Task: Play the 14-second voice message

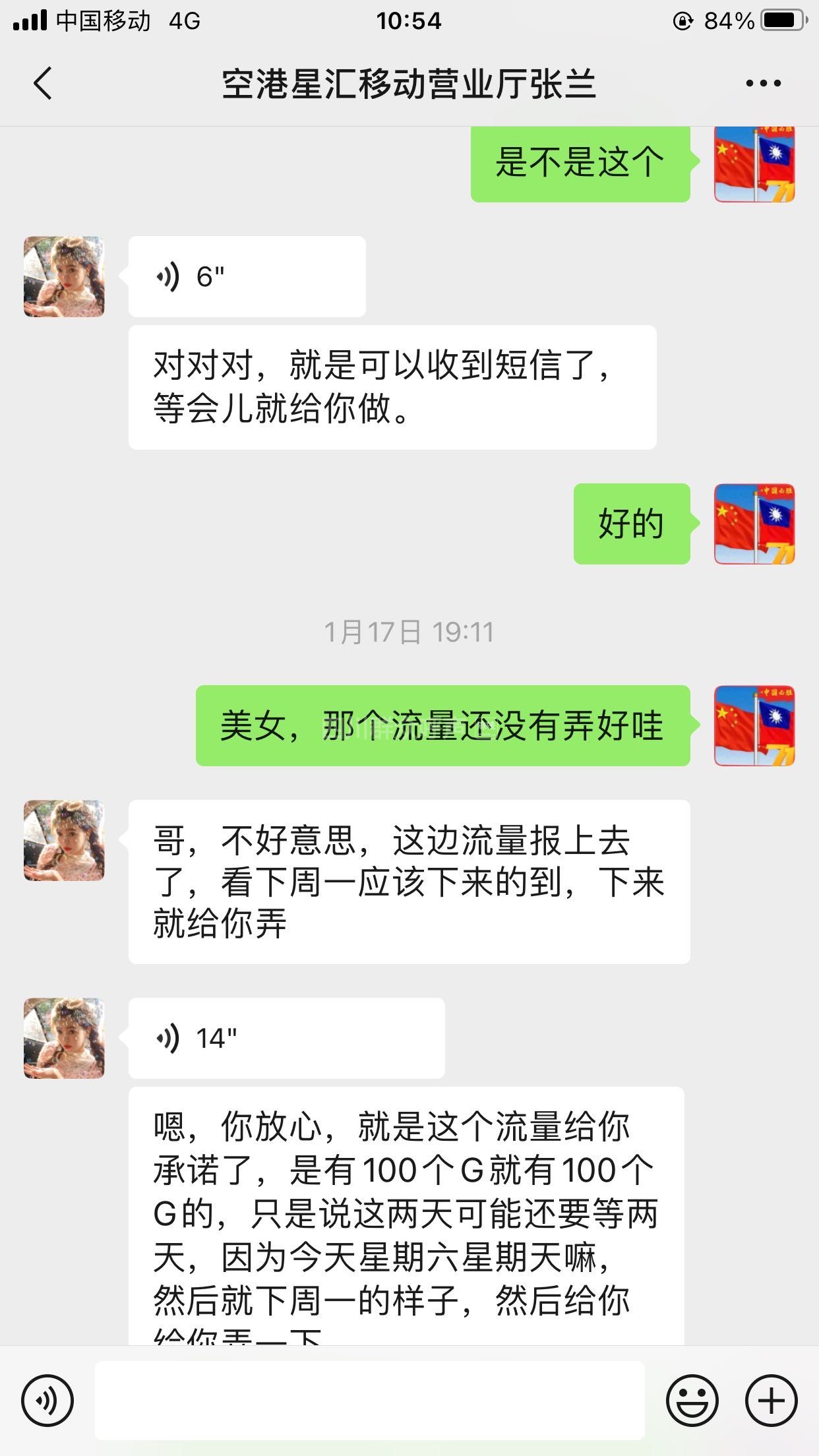Action: coord(286,1038)
